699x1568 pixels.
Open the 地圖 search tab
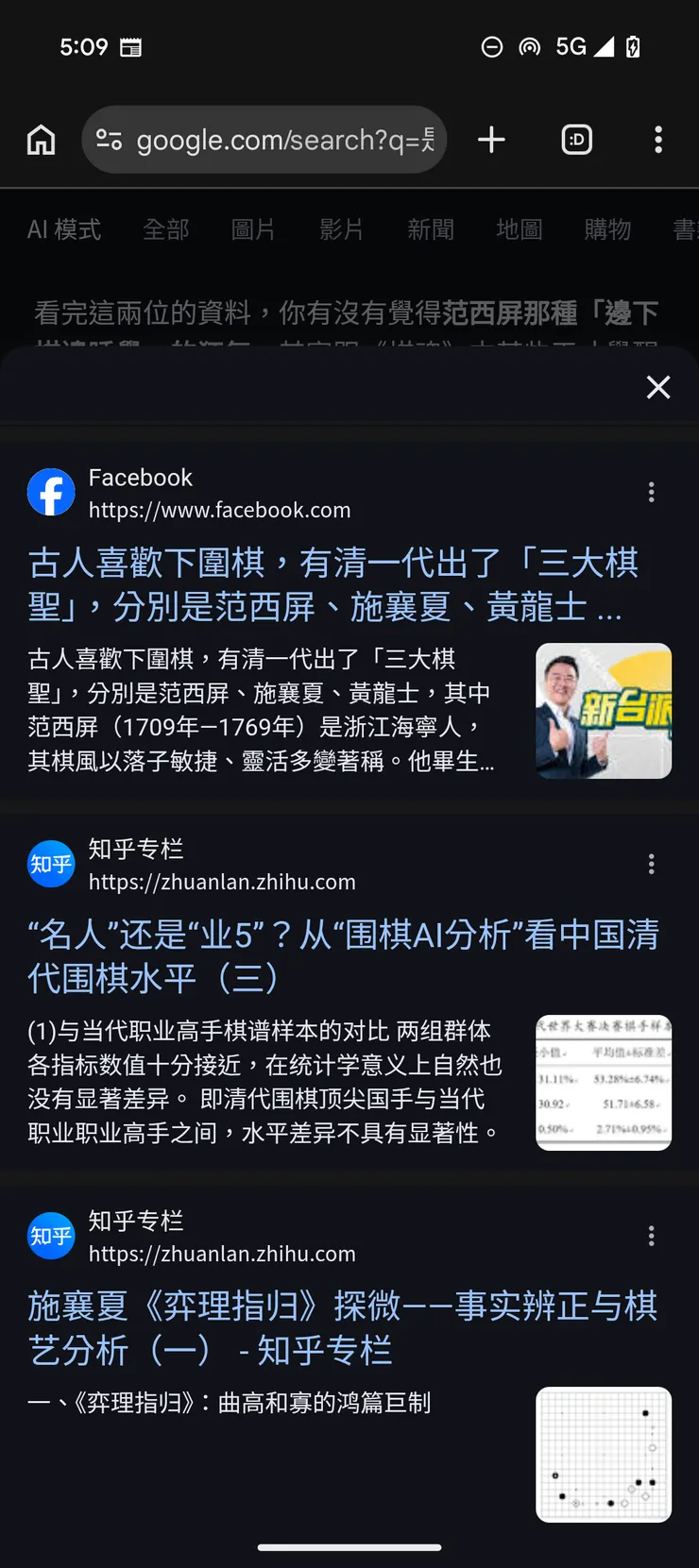pos(519,229)
